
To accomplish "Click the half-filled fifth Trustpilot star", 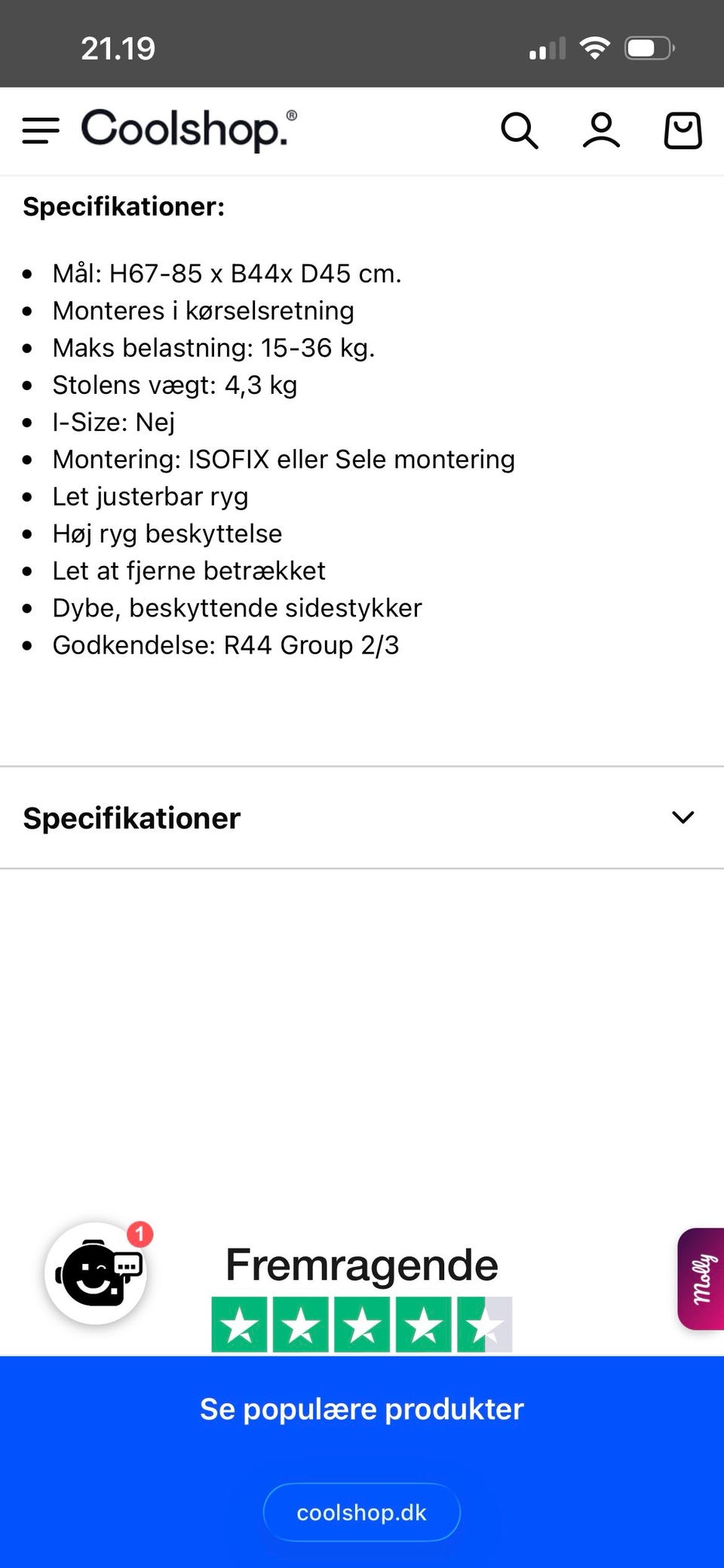I will (482, 1322).
